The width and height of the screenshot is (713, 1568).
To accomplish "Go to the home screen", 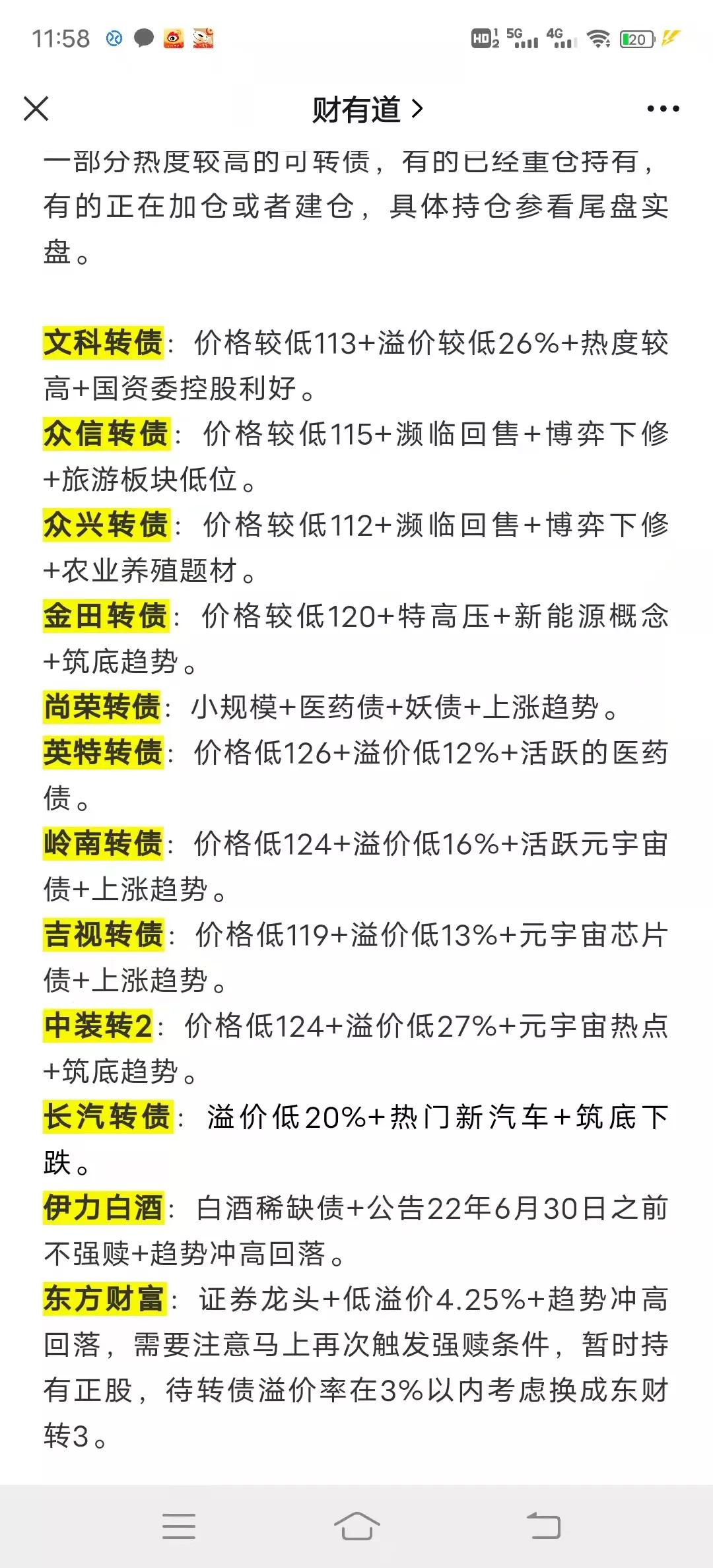I will (356, 1526).
